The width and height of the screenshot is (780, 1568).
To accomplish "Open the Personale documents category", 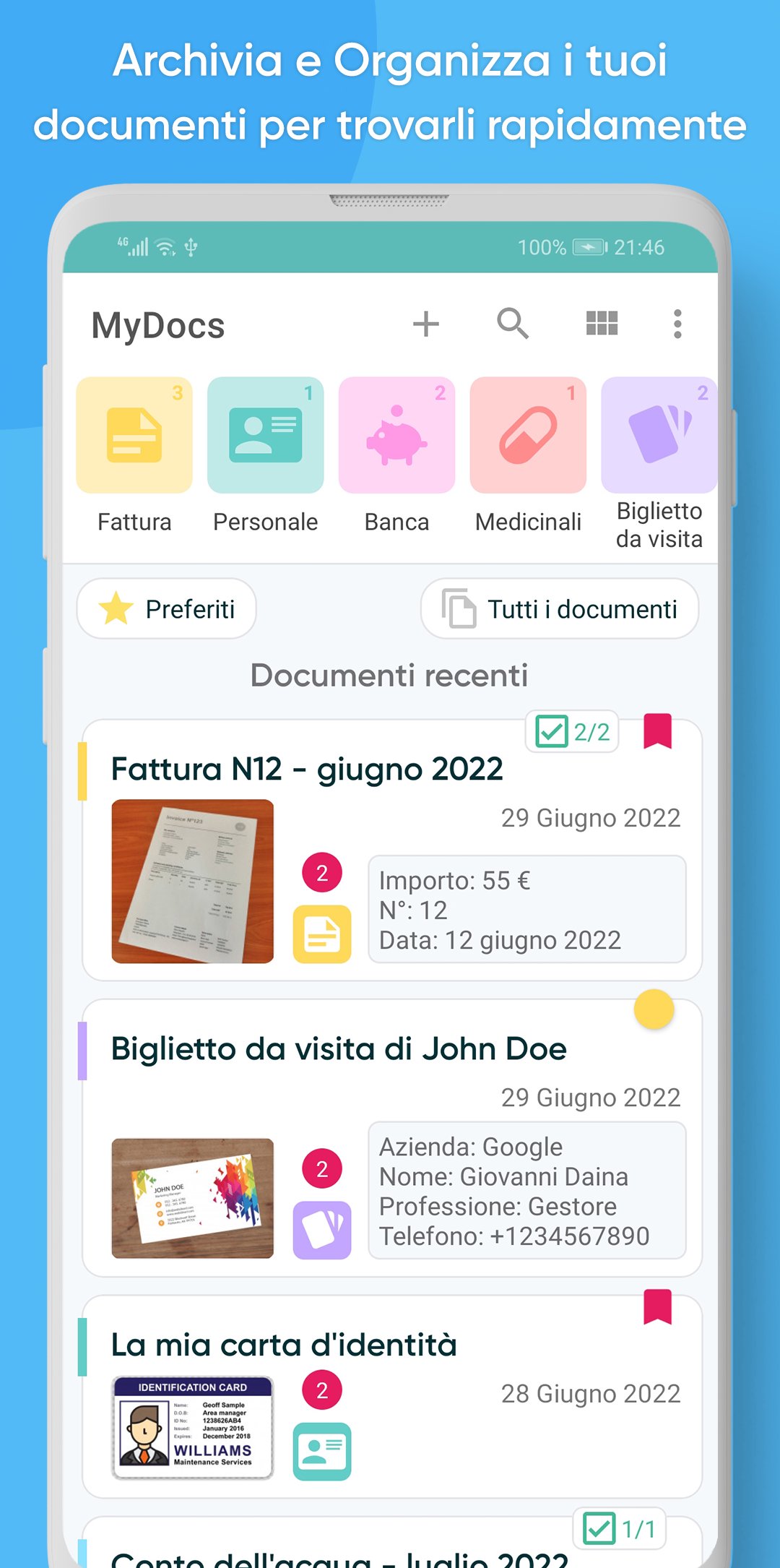I will [x=265, y=434].
